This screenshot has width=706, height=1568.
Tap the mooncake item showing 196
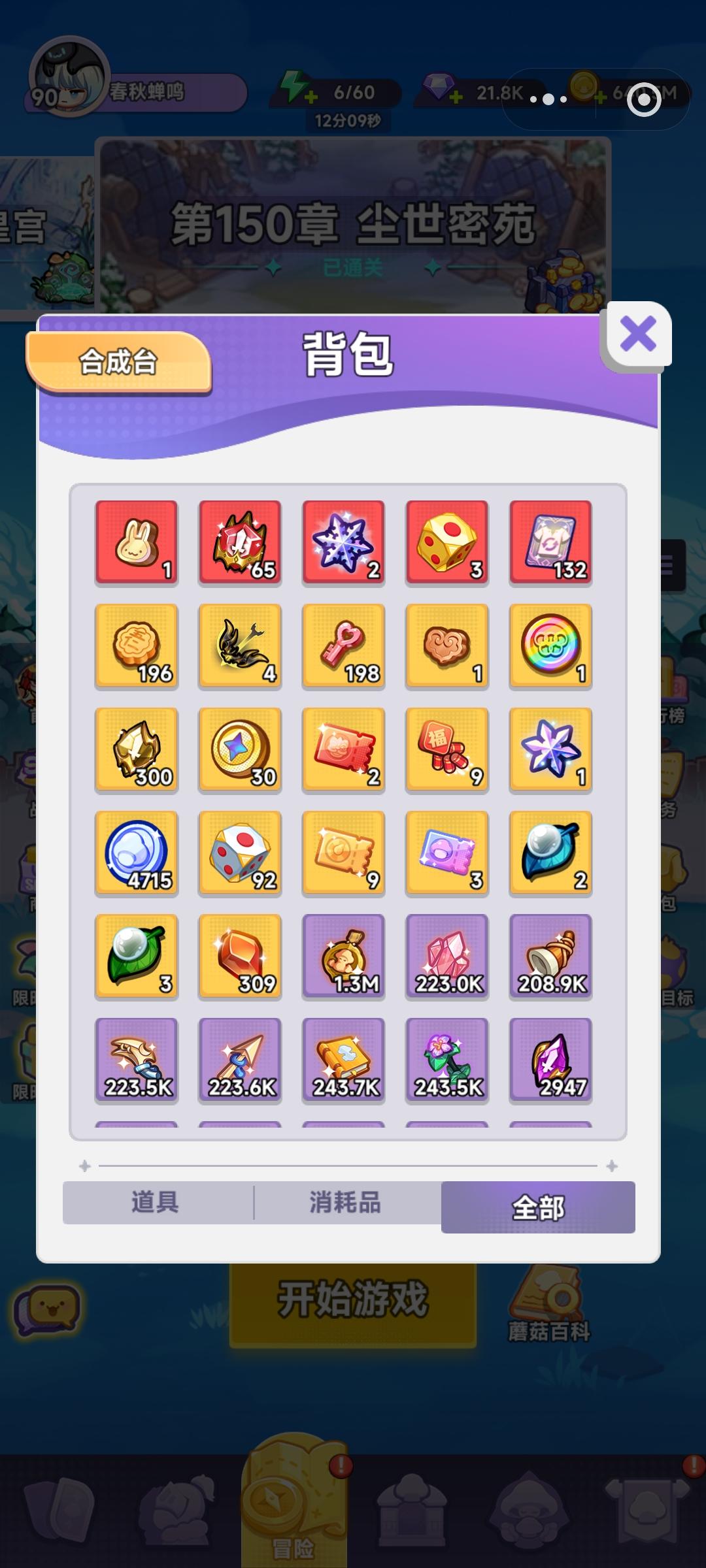(137, 646)
